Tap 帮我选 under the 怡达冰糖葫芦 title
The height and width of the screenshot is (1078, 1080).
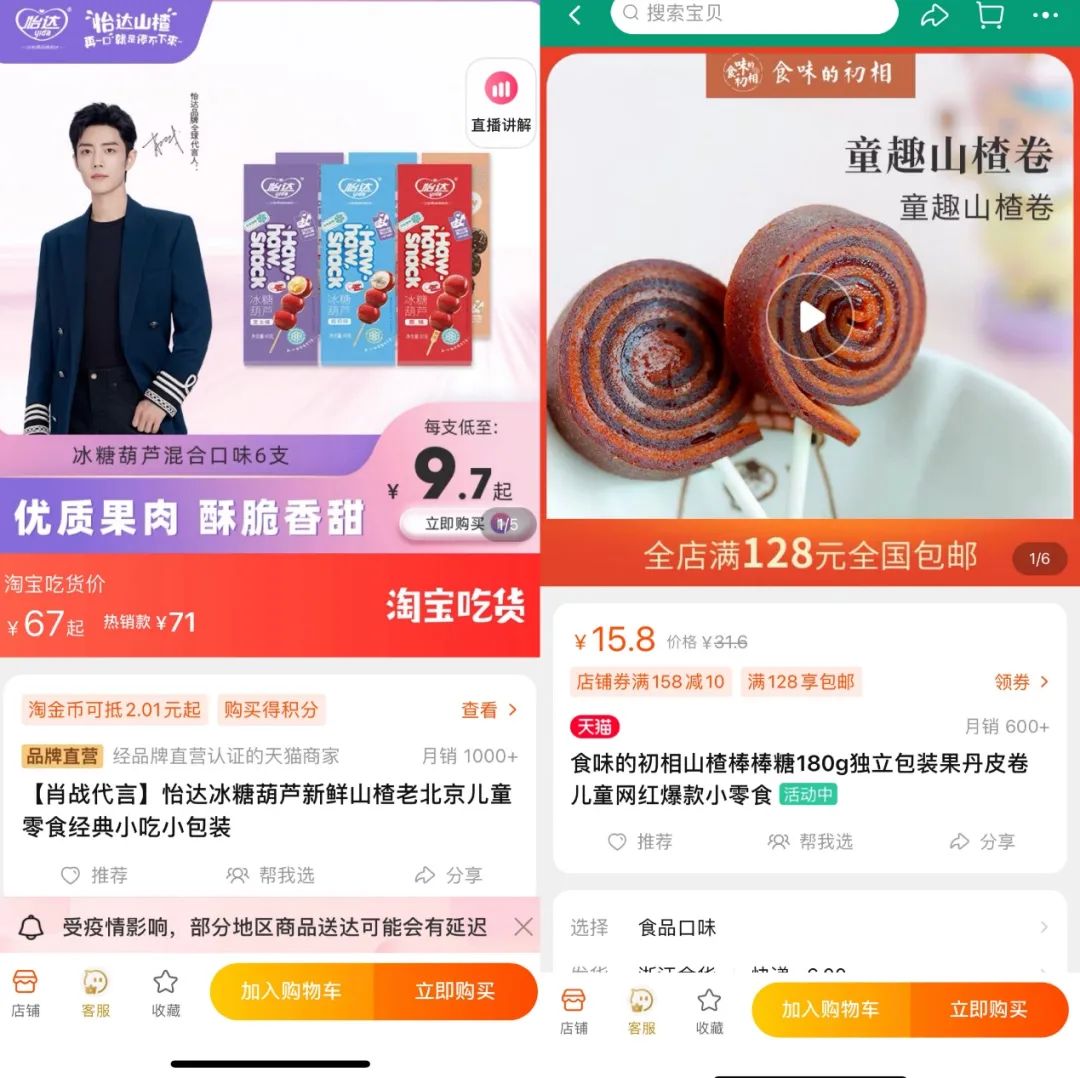tap(271, 875)
